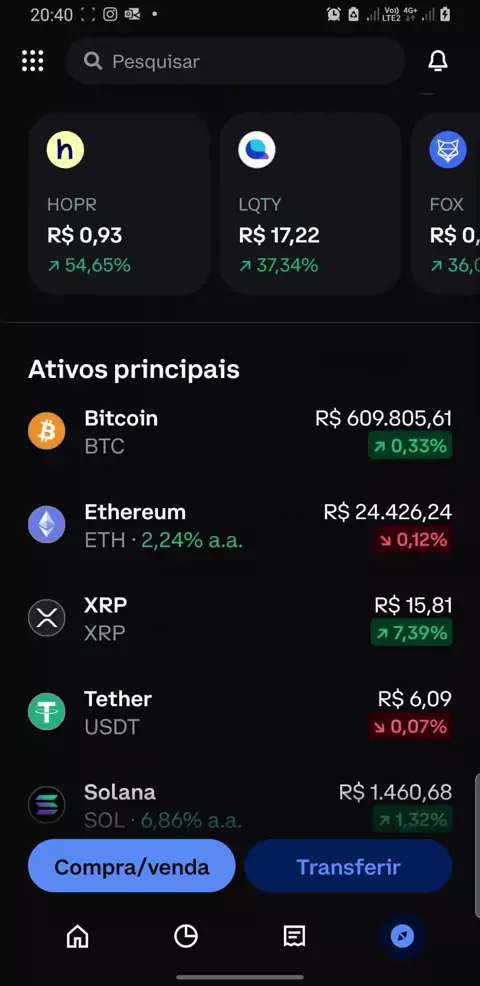Open the LQTY card
Image resolution: width=480 pixels, height=986 pixels.
point(310,203)
